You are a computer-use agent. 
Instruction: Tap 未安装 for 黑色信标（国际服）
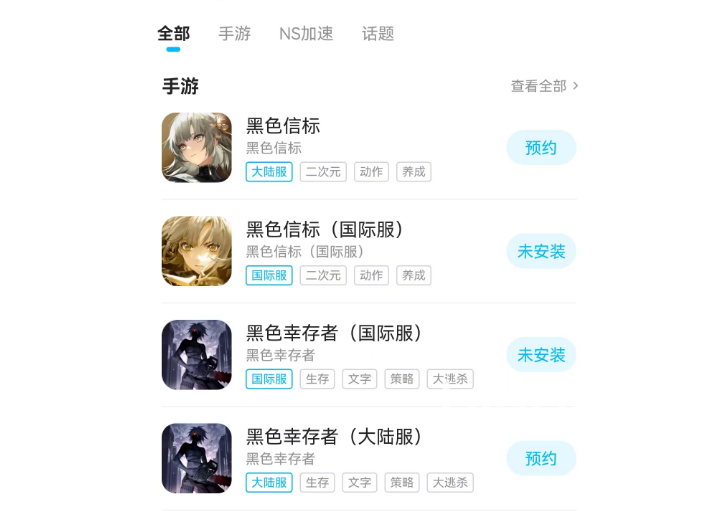click(x=541, y=251)
